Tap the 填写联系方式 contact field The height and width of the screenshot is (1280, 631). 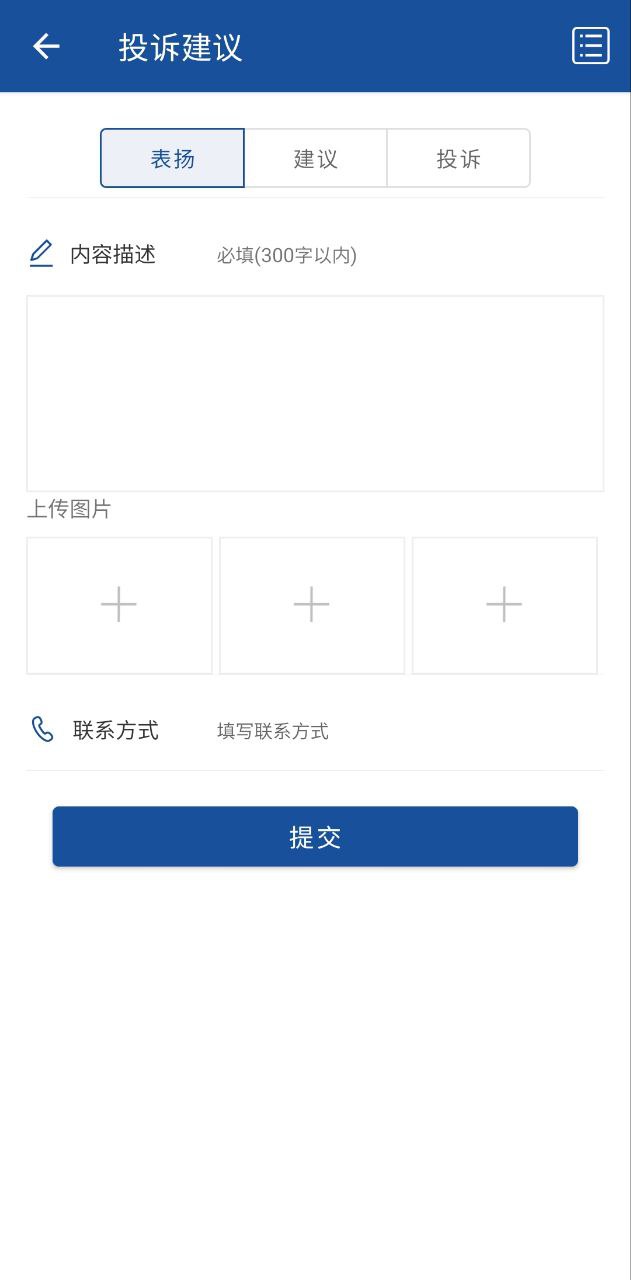pos(400,731)
